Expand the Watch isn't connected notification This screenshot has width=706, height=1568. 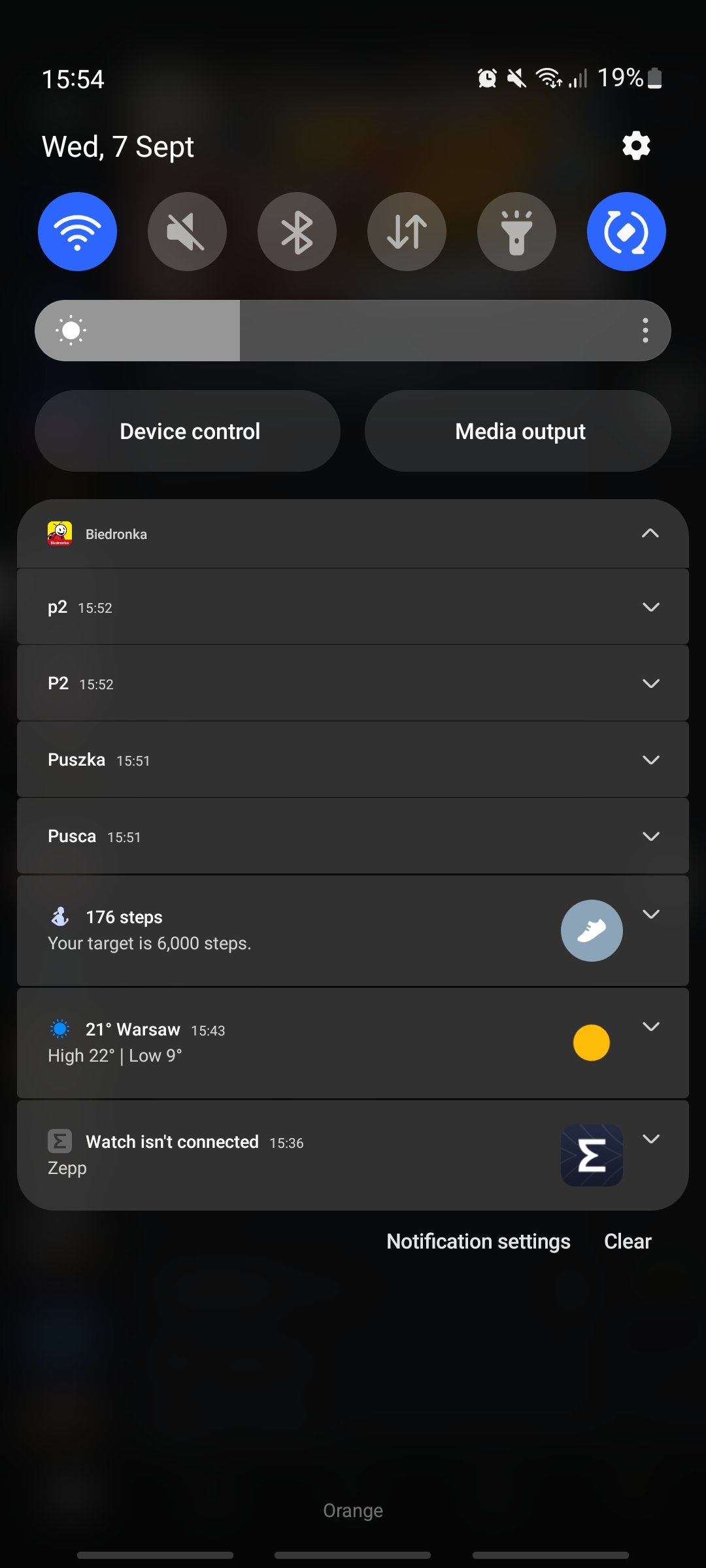pyautogui.click(x=650, y=1139)
